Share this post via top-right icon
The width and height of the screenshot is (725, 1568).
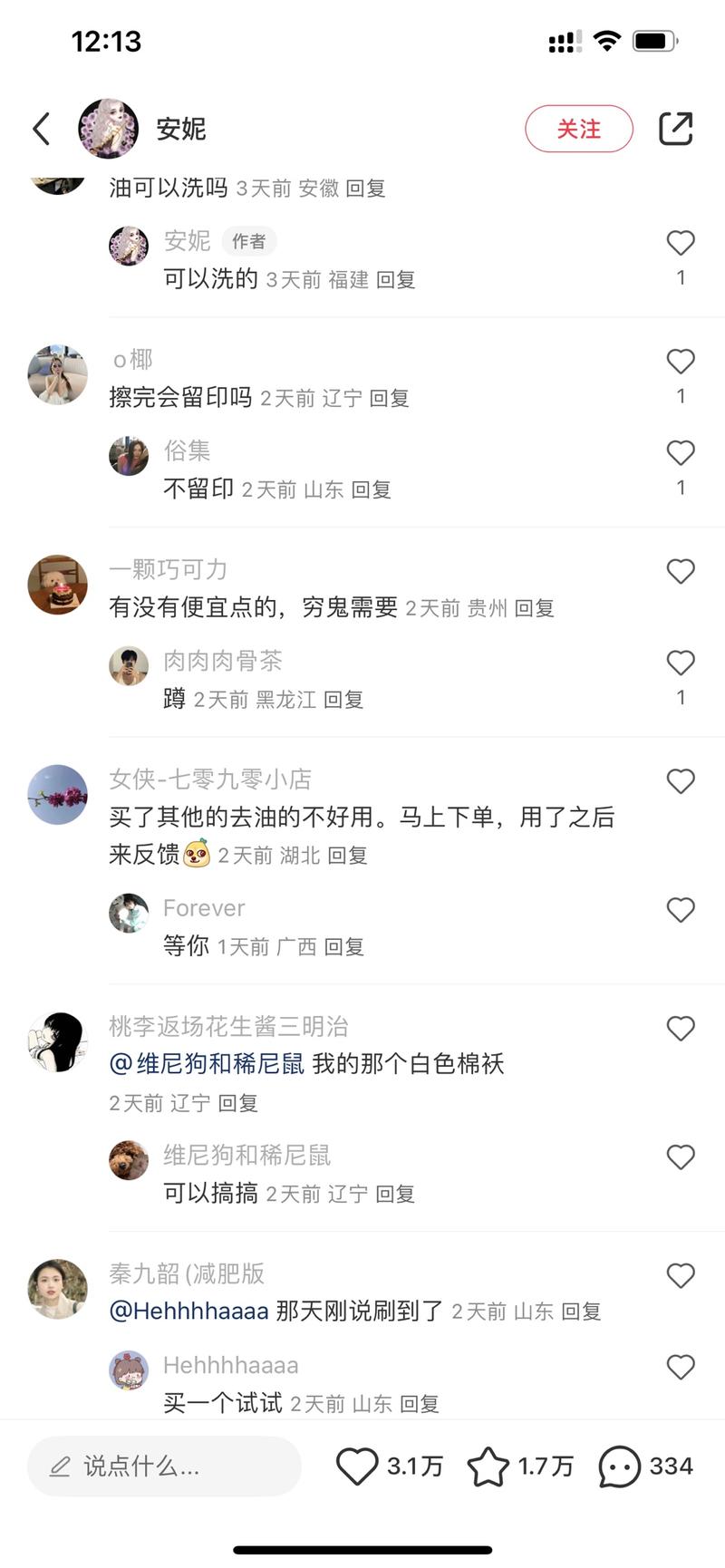(675, 129)
